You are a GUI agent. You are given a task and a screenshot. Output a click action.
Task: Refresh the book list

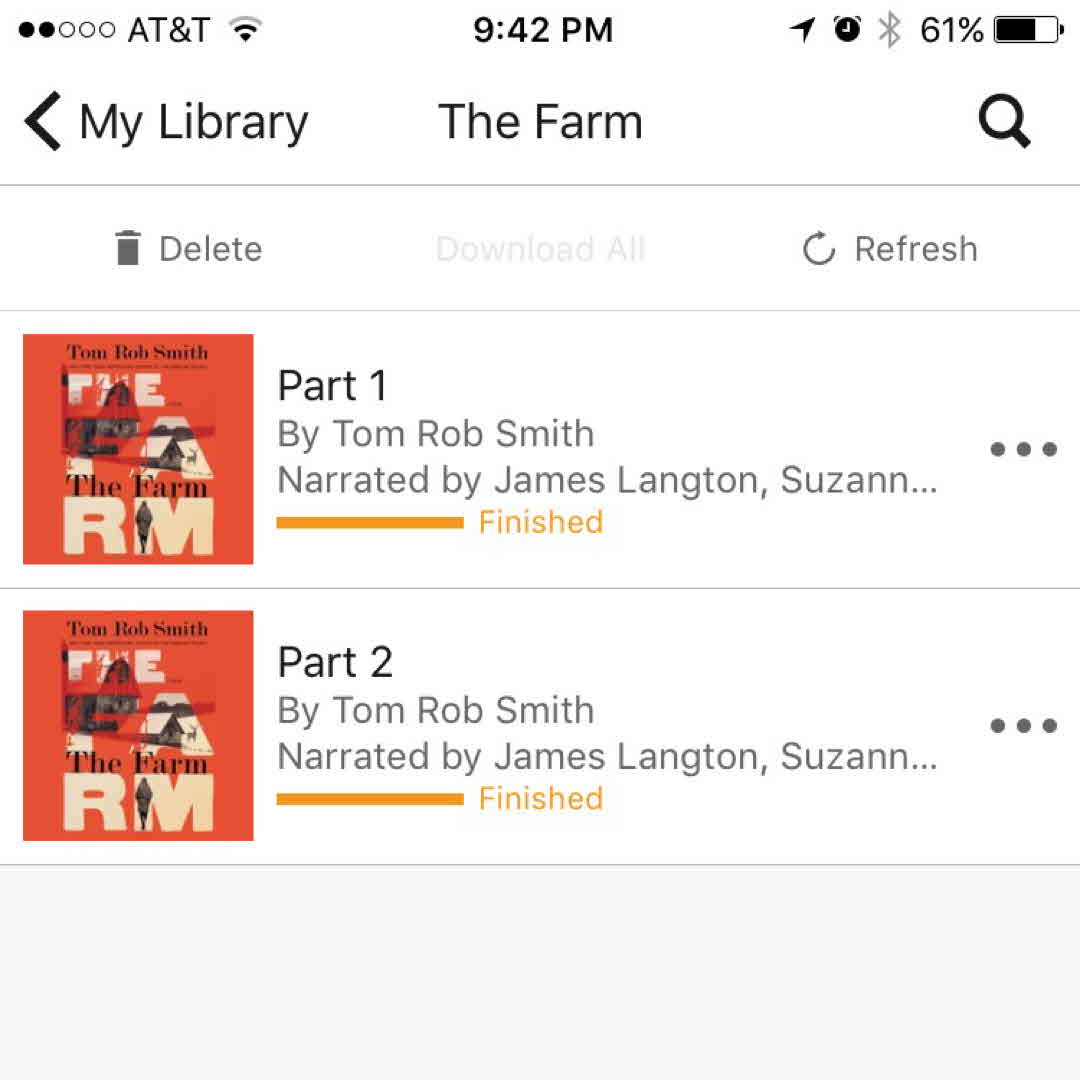(890, 248)
